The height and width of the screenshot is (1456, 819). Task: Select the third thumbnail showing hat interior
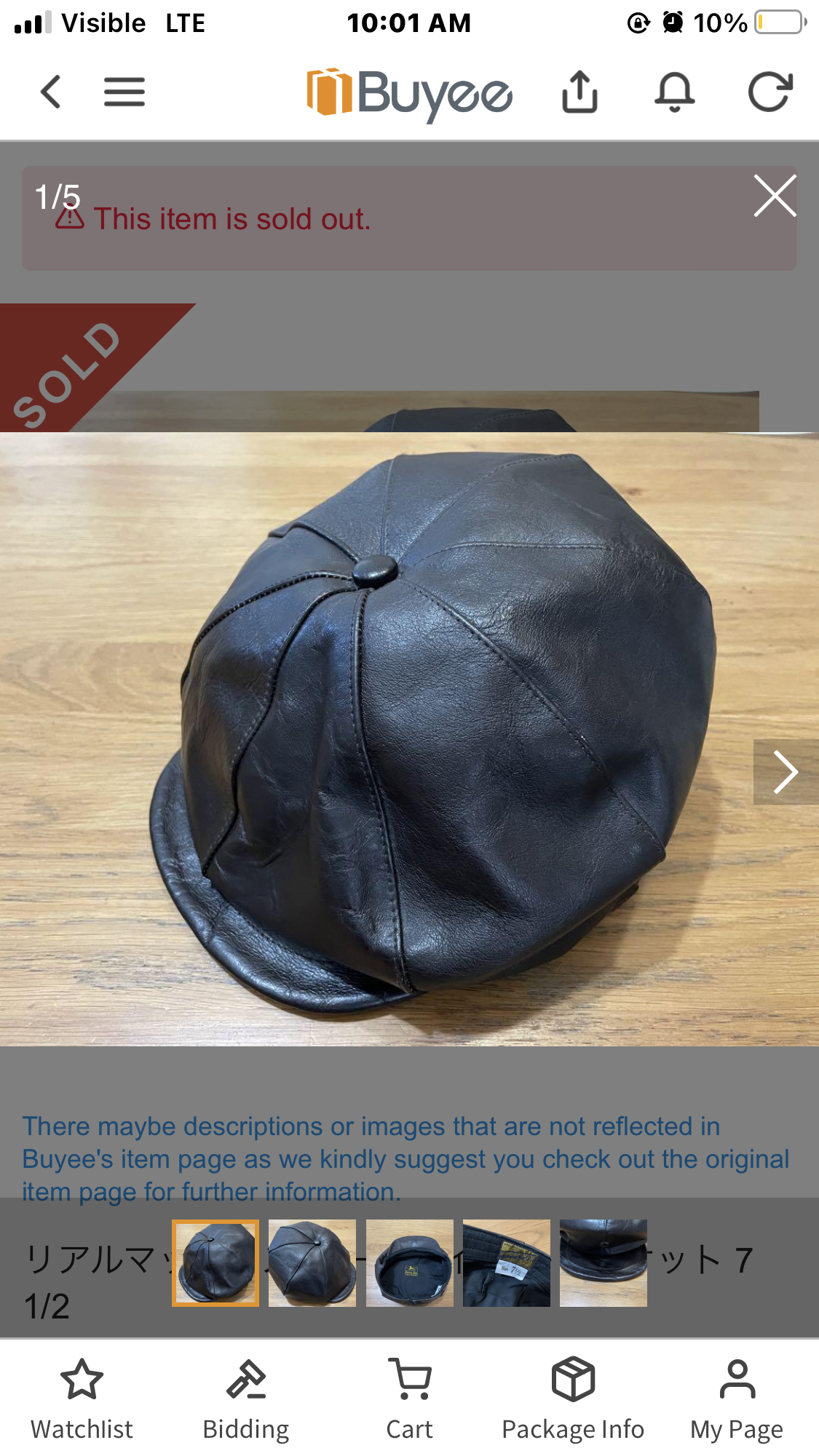pos(409,1263)
